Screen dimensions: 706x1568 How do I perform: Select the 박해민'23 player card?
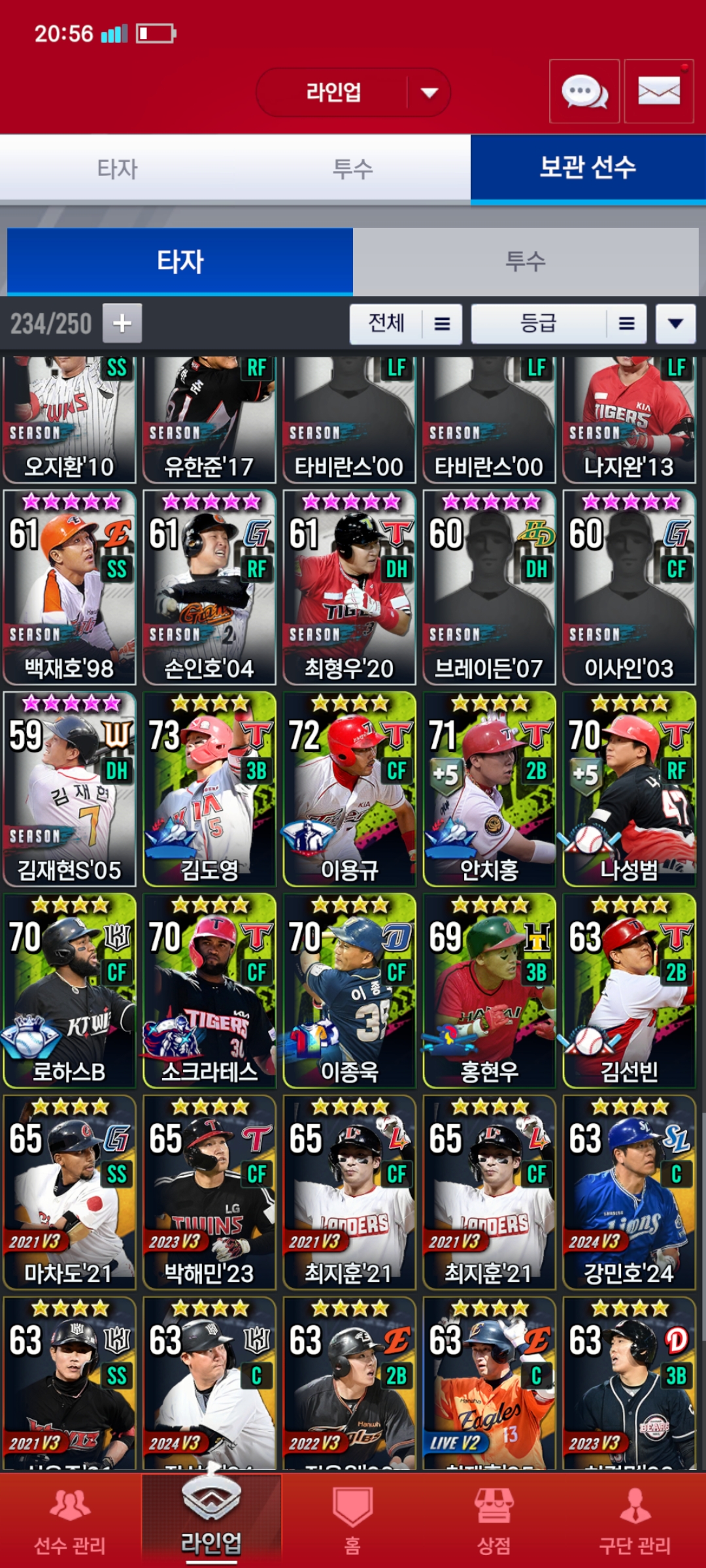click(x=209, y=1192)
